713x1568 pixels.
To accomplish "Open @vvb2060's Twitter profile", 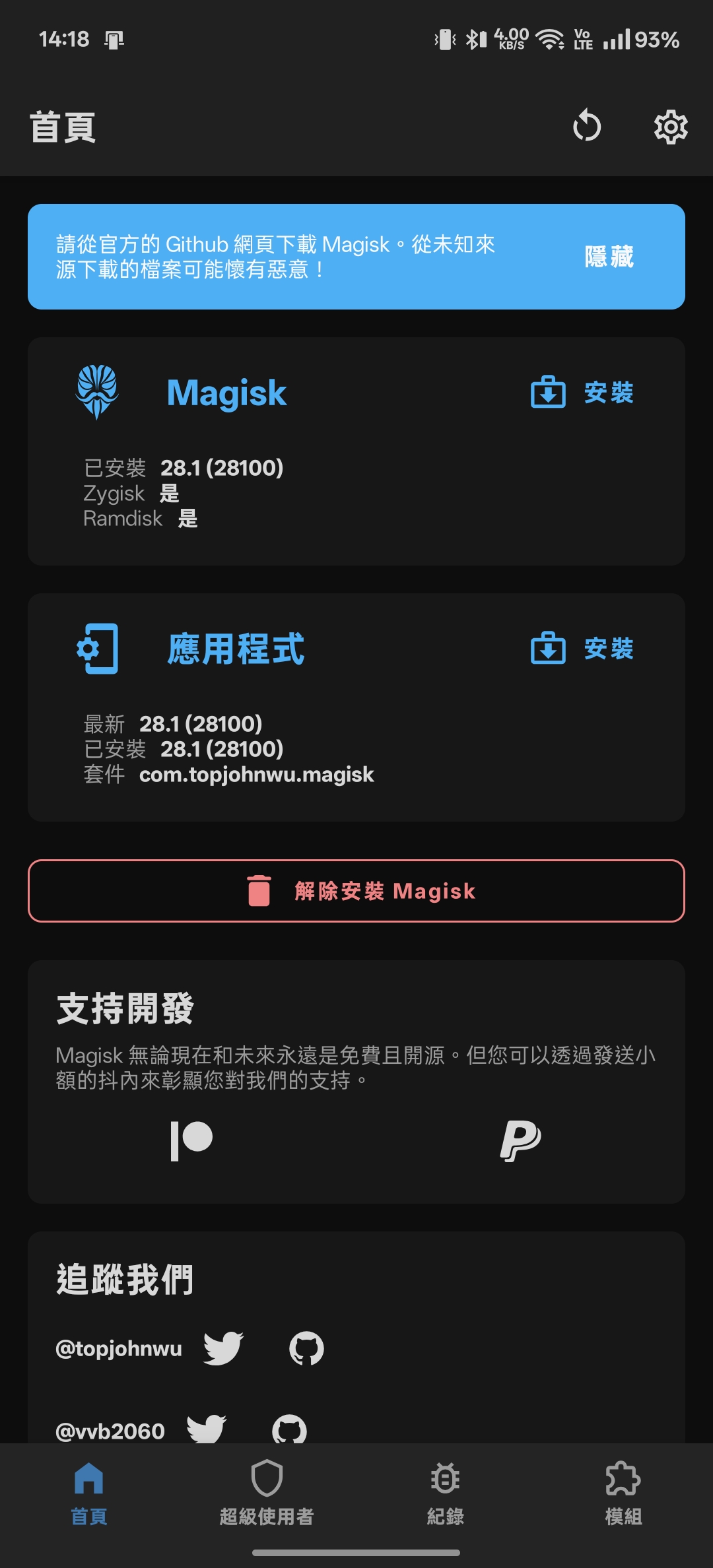I will tap(207, 1429).
